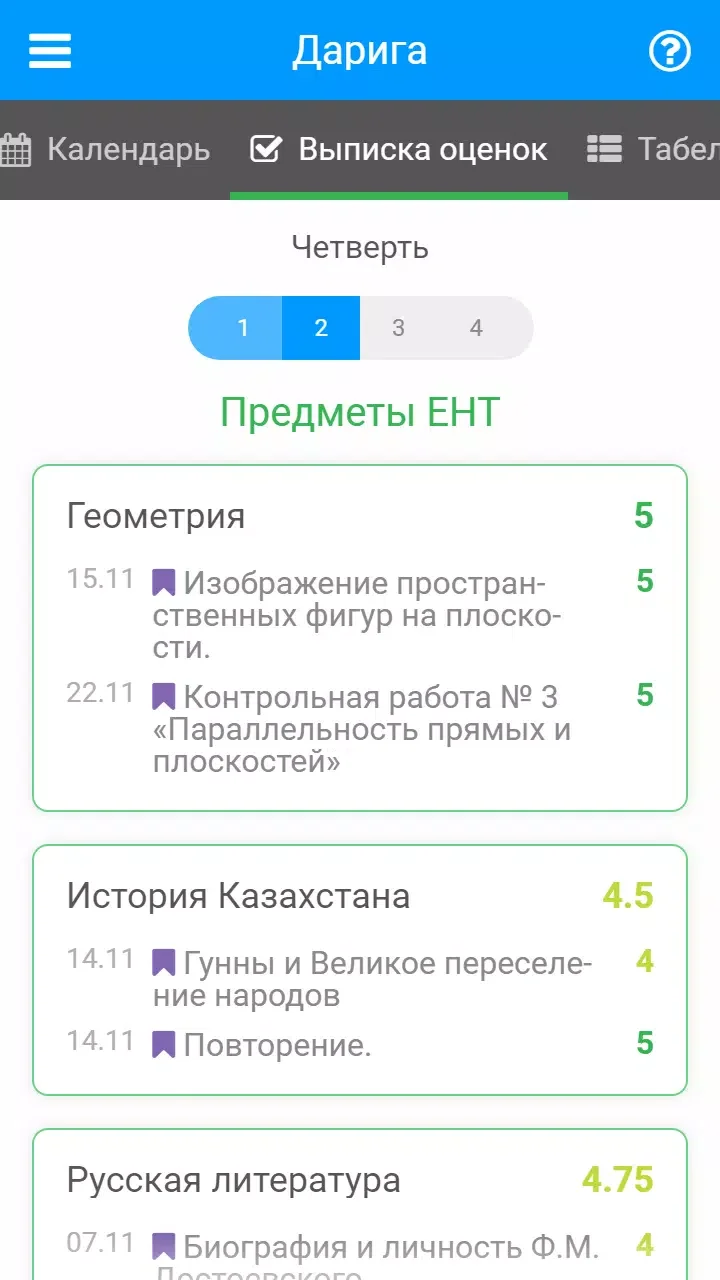Select quarter 1
This screenshot has height=1280, width=720.
click(242, 328)
